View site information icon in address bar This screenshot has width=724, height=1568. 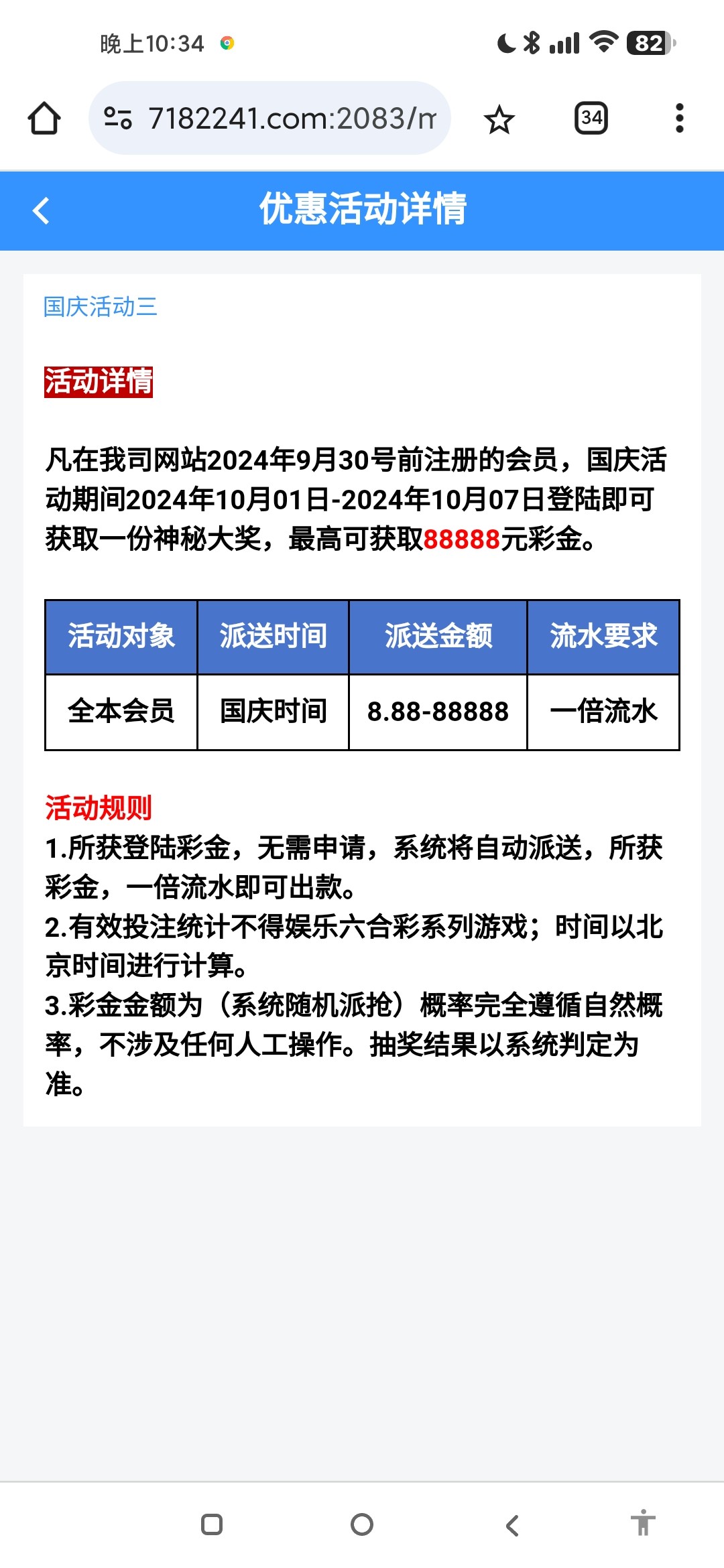pos(118,119)
